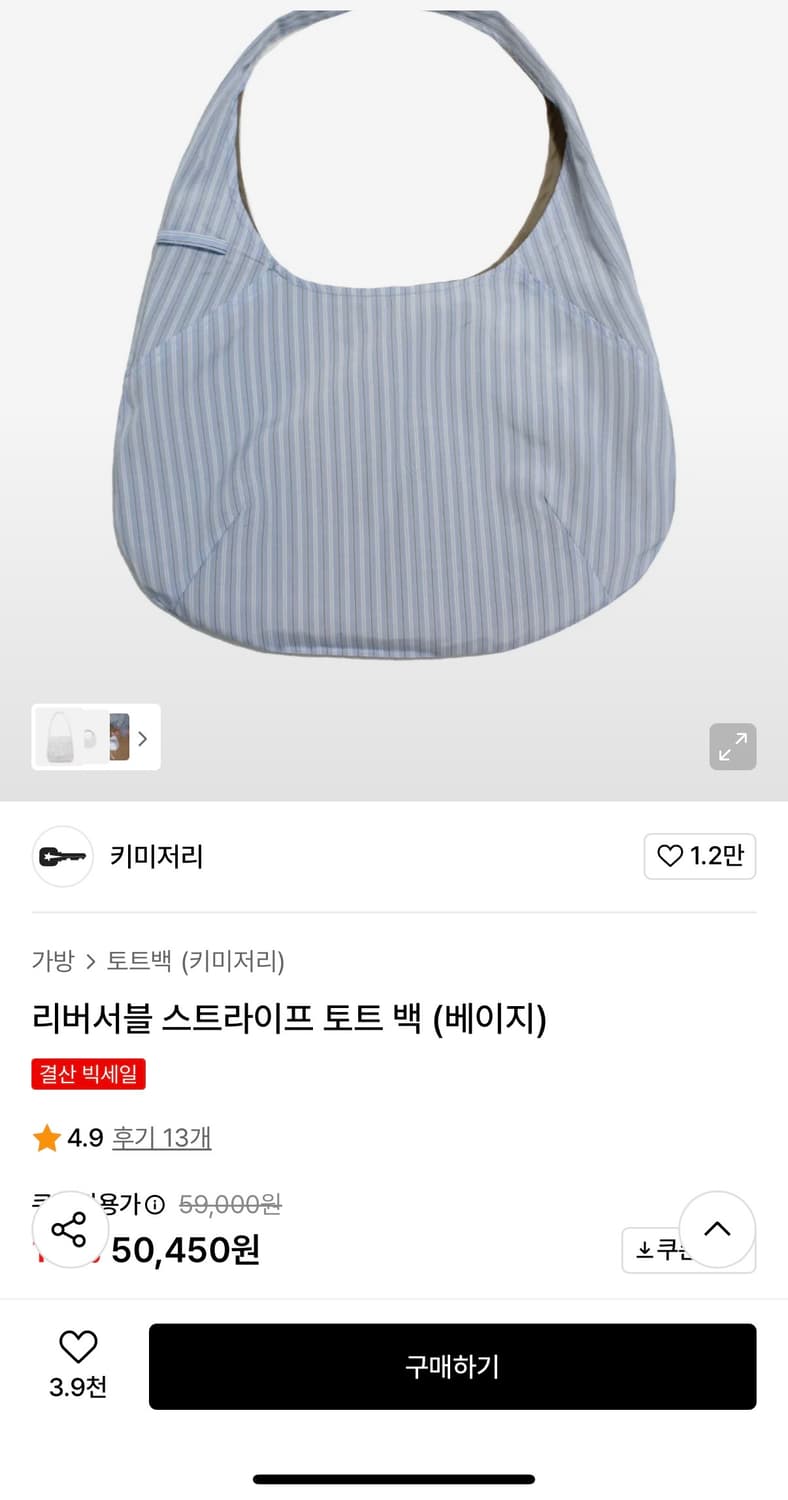Toggle the wishlist heart above 3.9천
The height and width of the screenshot is (1500, 788).
coord(78,1346)
